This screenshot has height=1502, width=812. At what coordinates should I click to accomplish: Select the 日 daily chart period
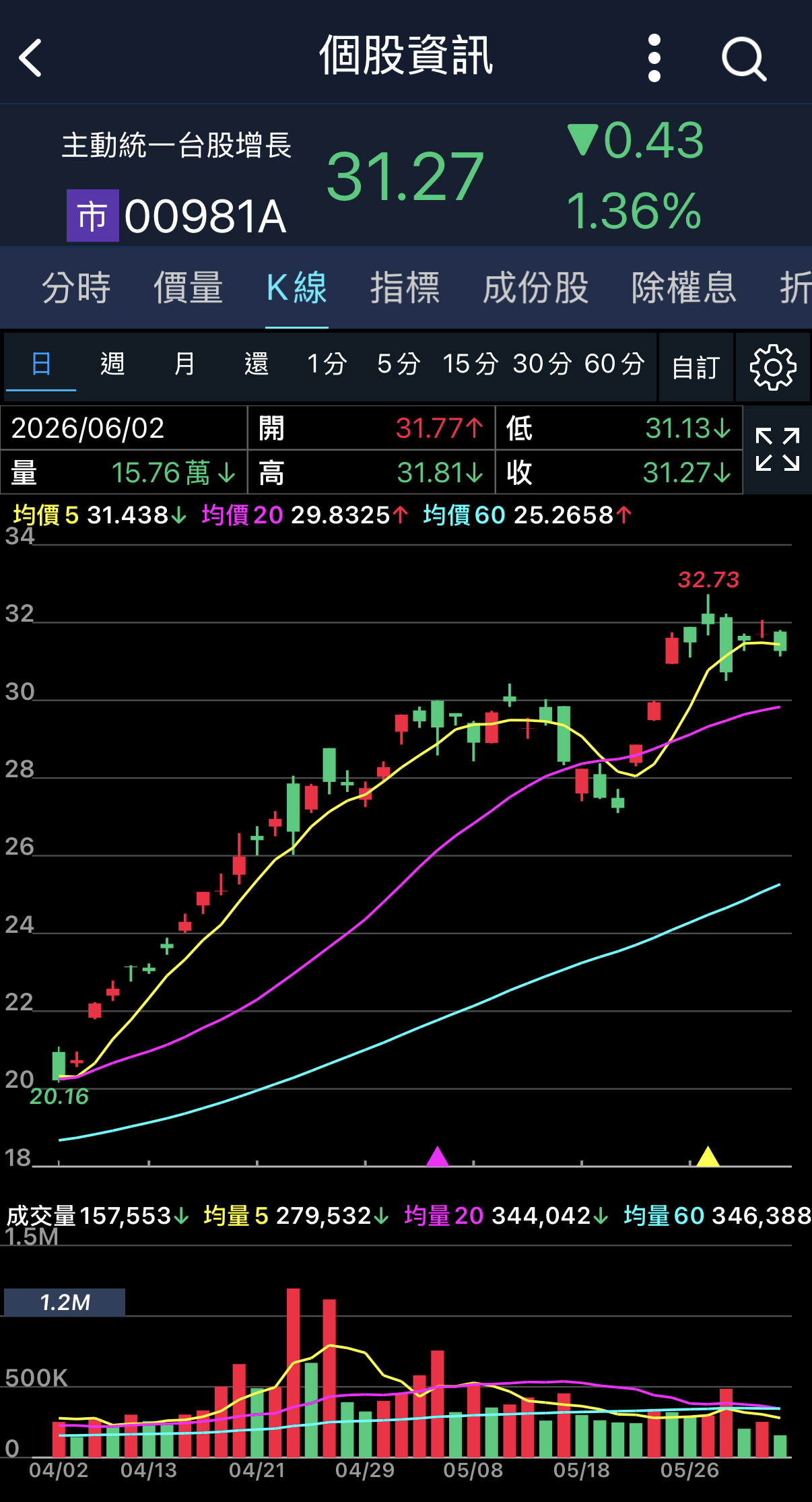pos(41,364)
